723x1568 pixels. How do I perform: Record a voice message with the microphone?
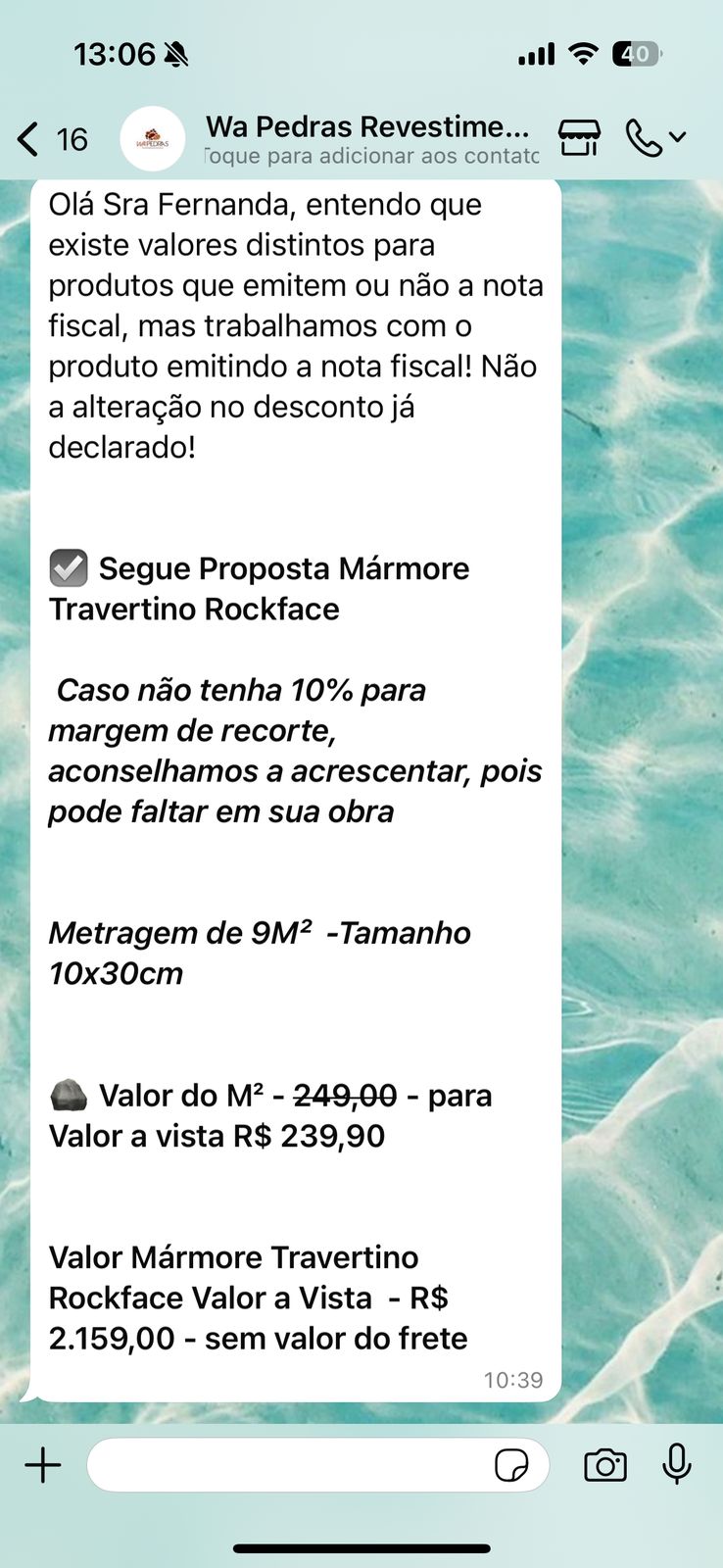677,1466
